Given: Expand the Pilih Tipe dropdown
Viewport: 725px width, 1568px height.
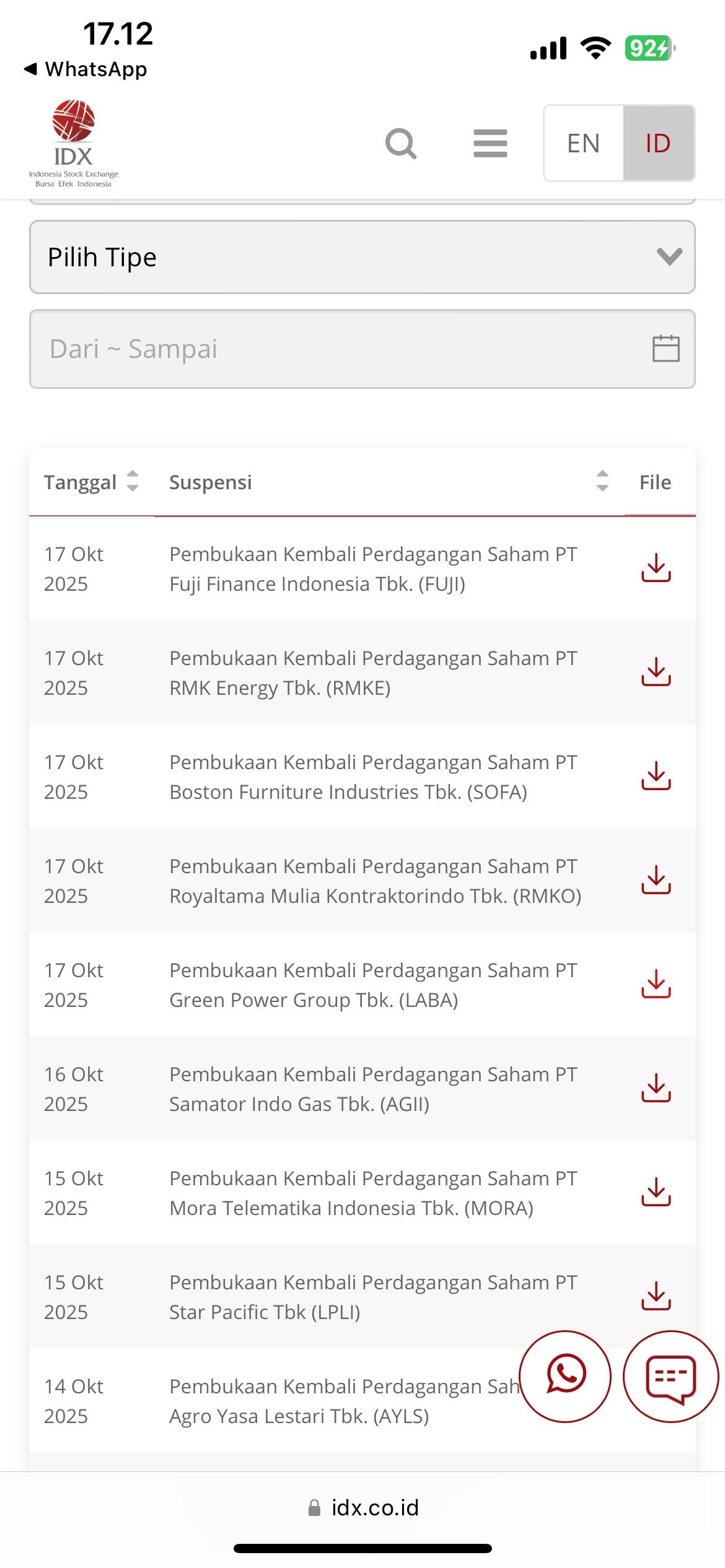Looking at the screenshot, I should [x=362, y=257].
